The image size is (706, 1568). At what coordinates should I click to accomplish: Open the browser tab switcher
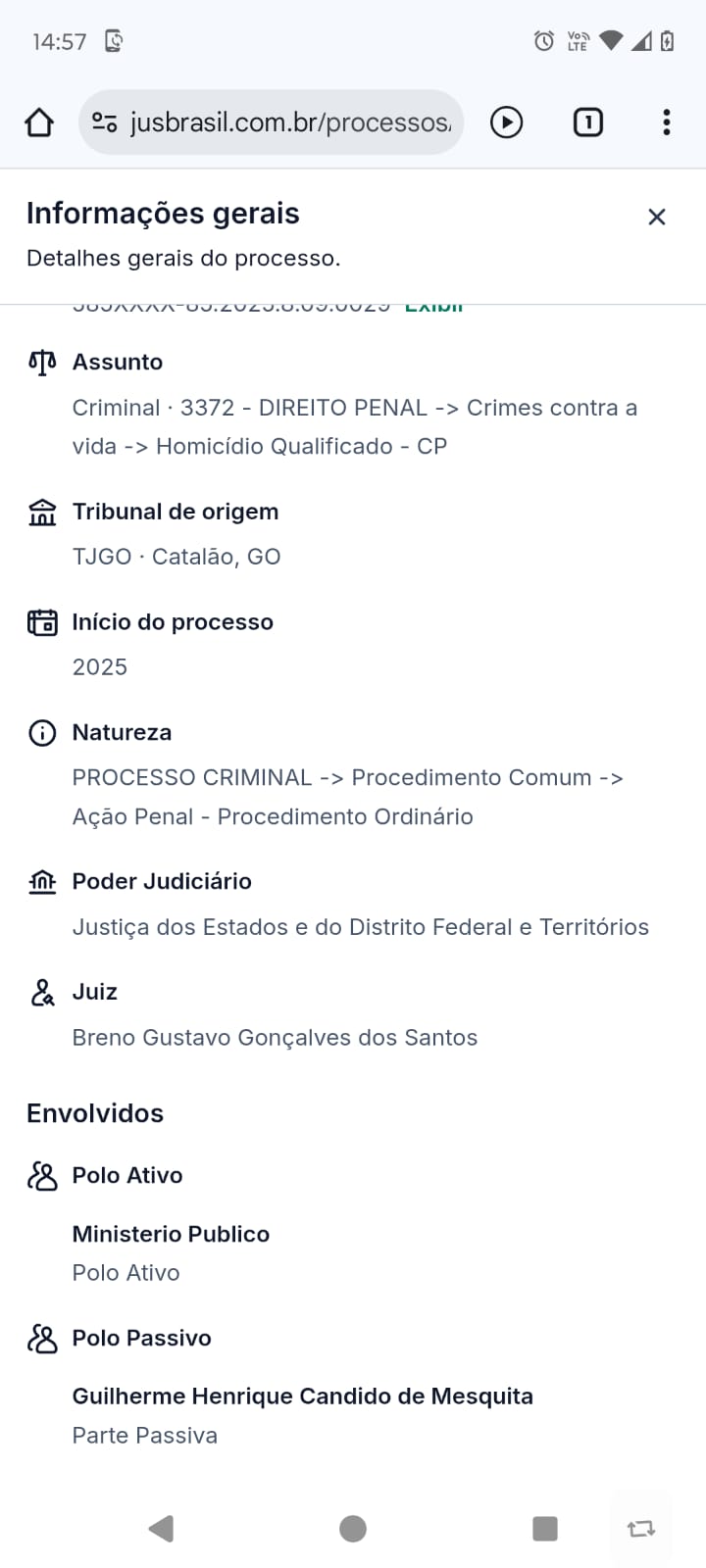(587, 122)
